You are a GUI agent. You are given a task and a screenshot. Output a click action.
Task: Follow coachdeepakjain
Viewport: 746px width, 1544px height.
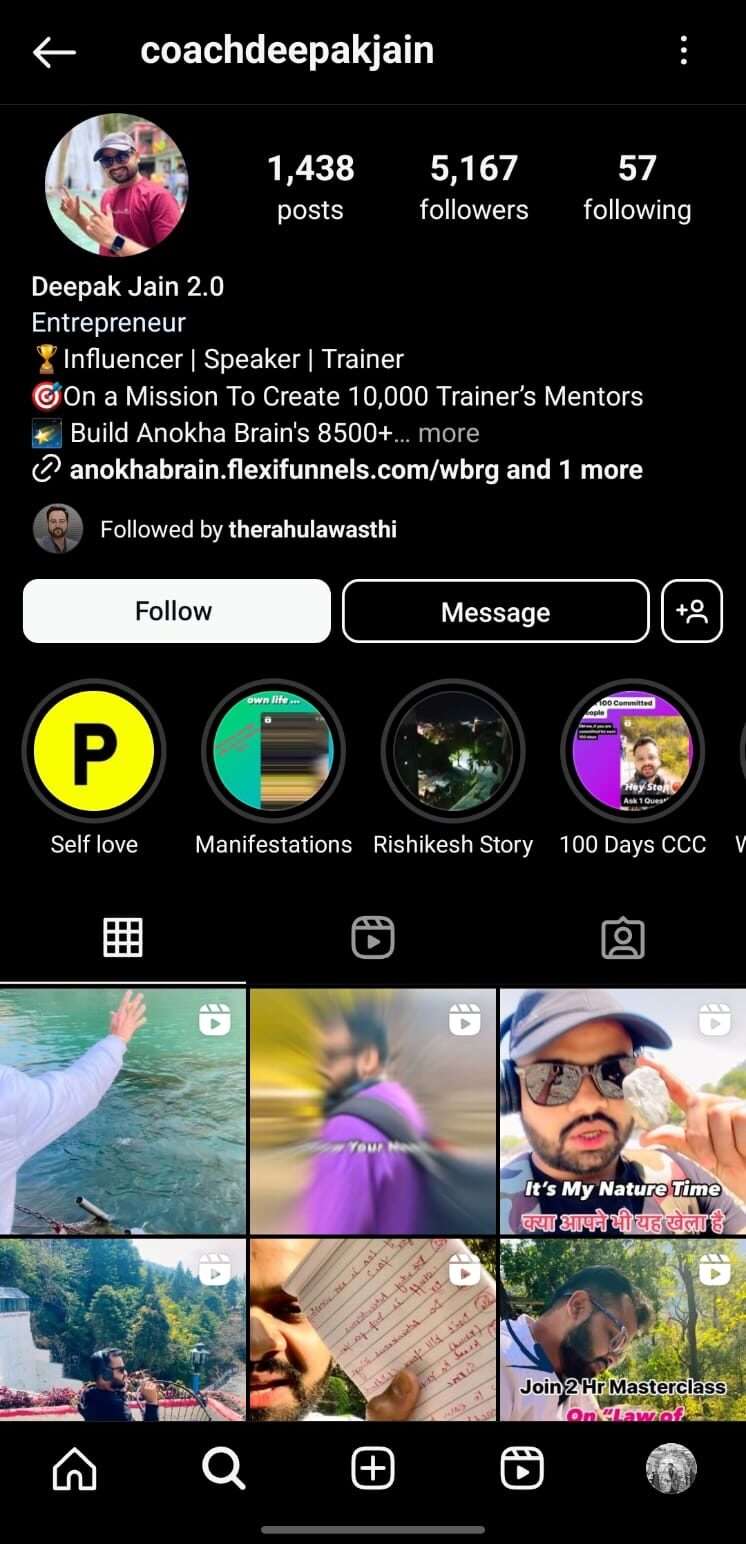[176, 611]
